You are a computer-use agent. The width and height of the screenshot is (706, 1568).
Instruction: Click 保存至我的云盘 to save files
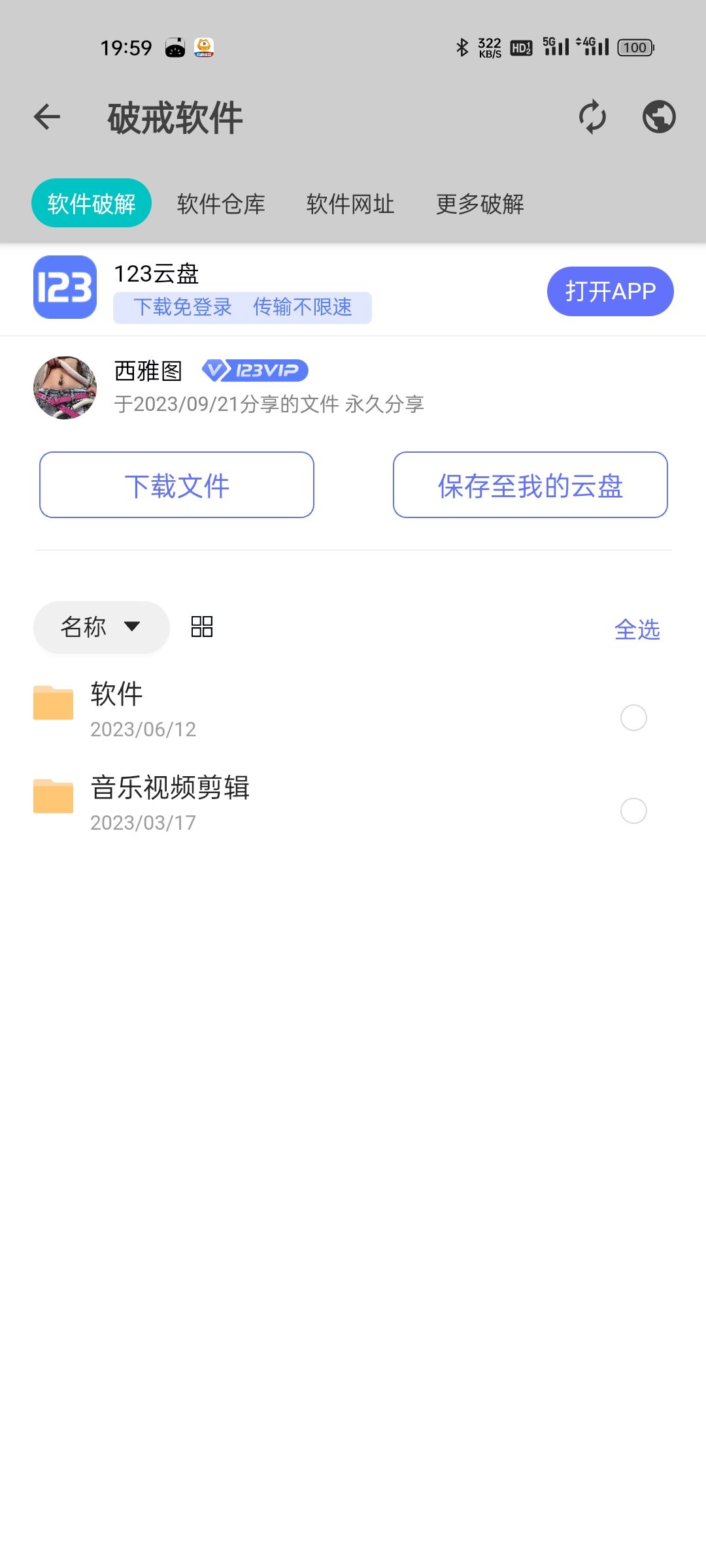pyautogui.click(x=529, y=485)
